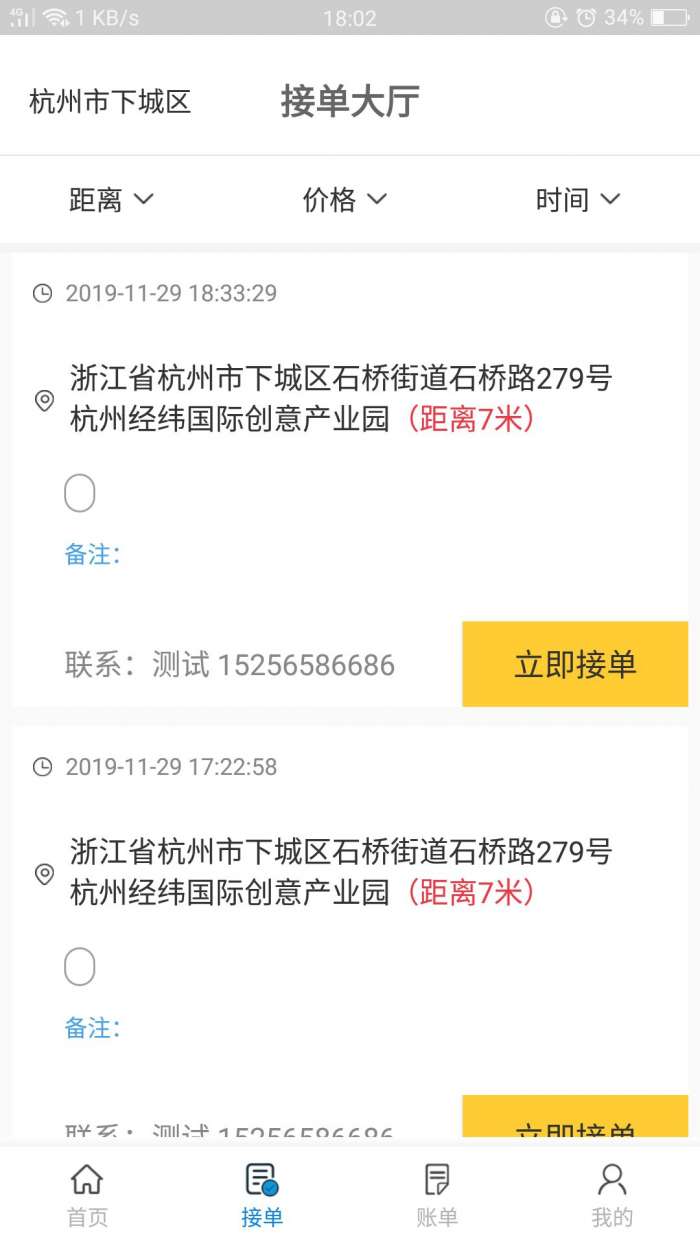This screenshot has width=700, height=1244.
Task: Open the 时间 sort dropdown
Action: [x=578, y=200]
